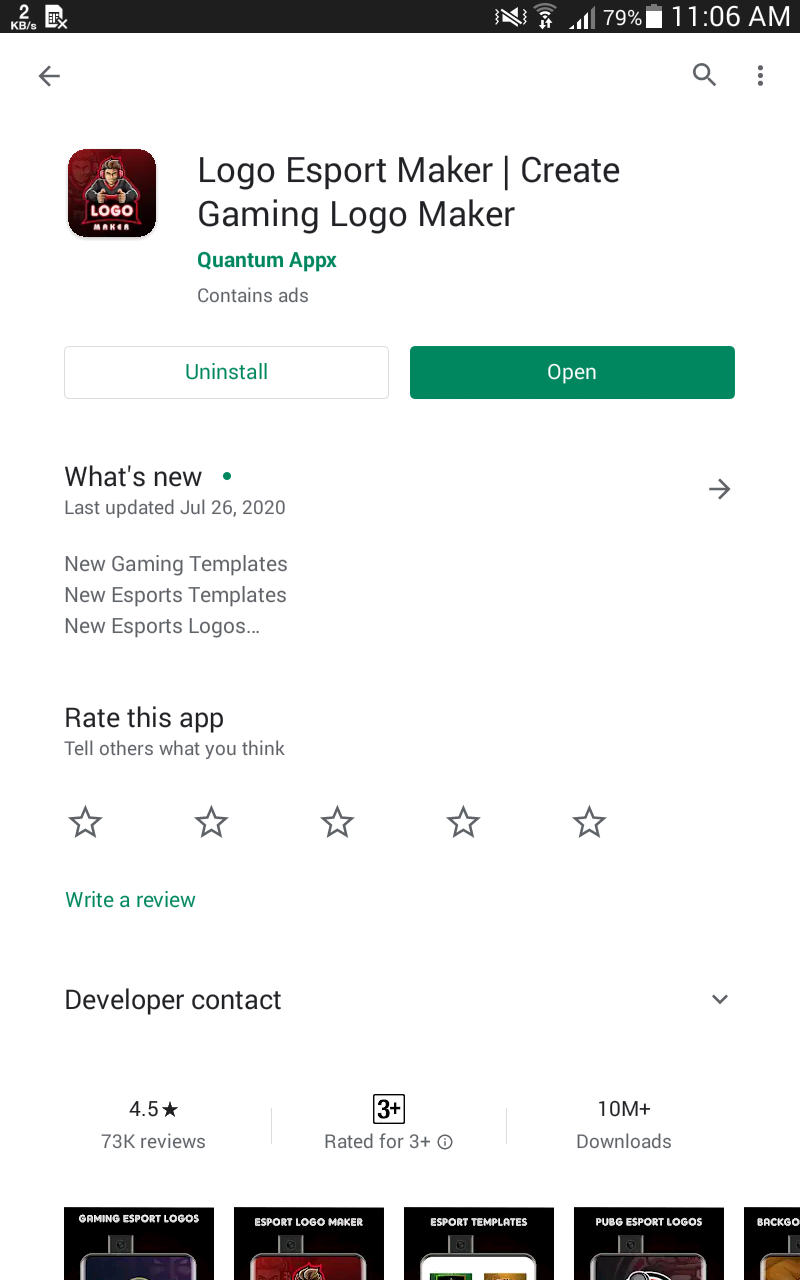Rate the app one star
800x1280 pixels.
[x=85, y=823]
